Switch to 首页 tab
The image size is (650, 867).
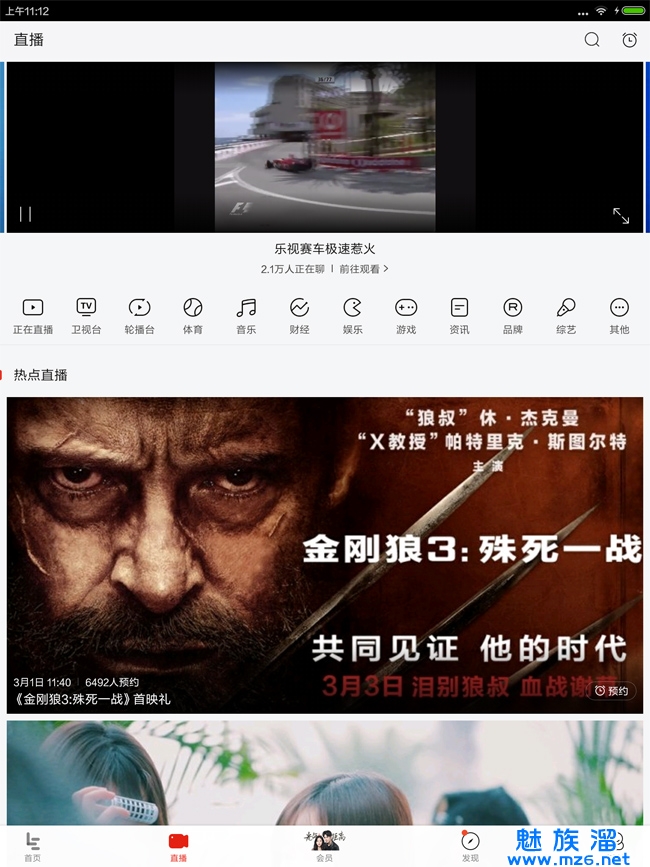(x=33, y=845)
